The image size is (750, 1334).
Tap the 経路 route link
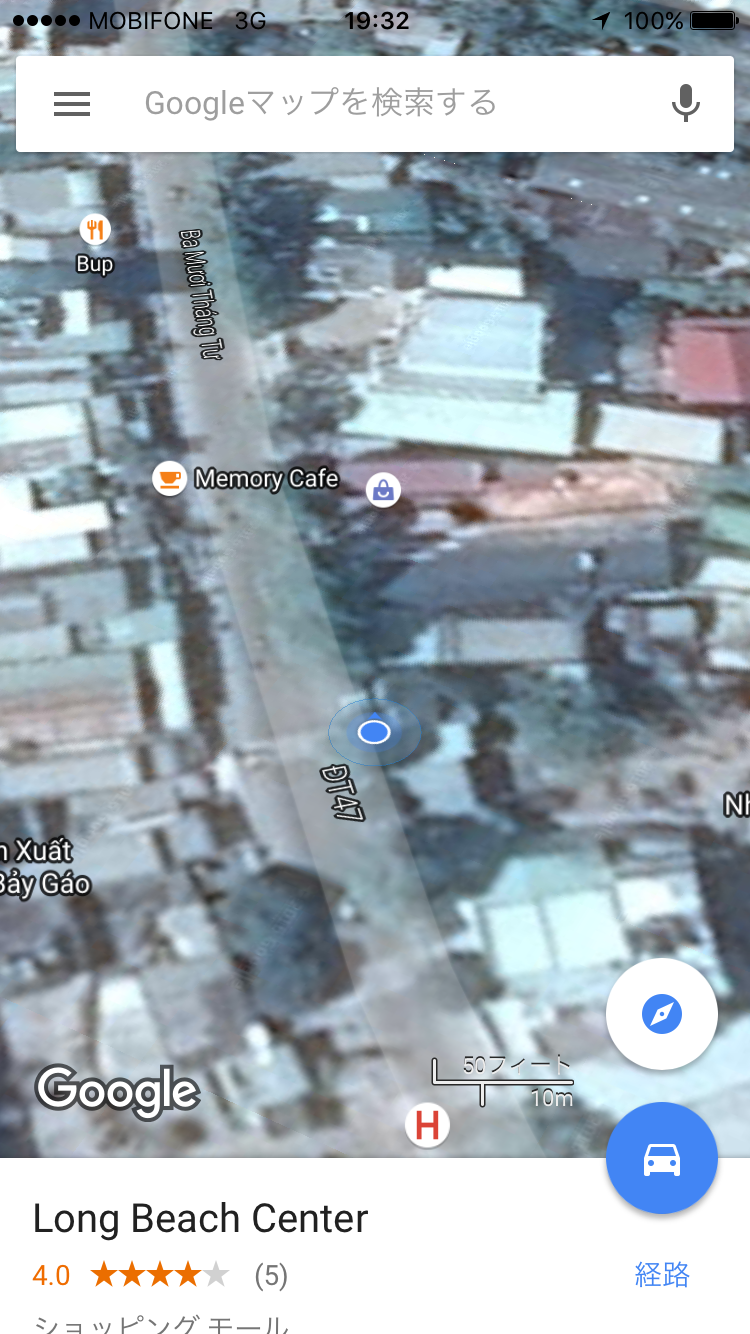click(x=662, y=1274)
